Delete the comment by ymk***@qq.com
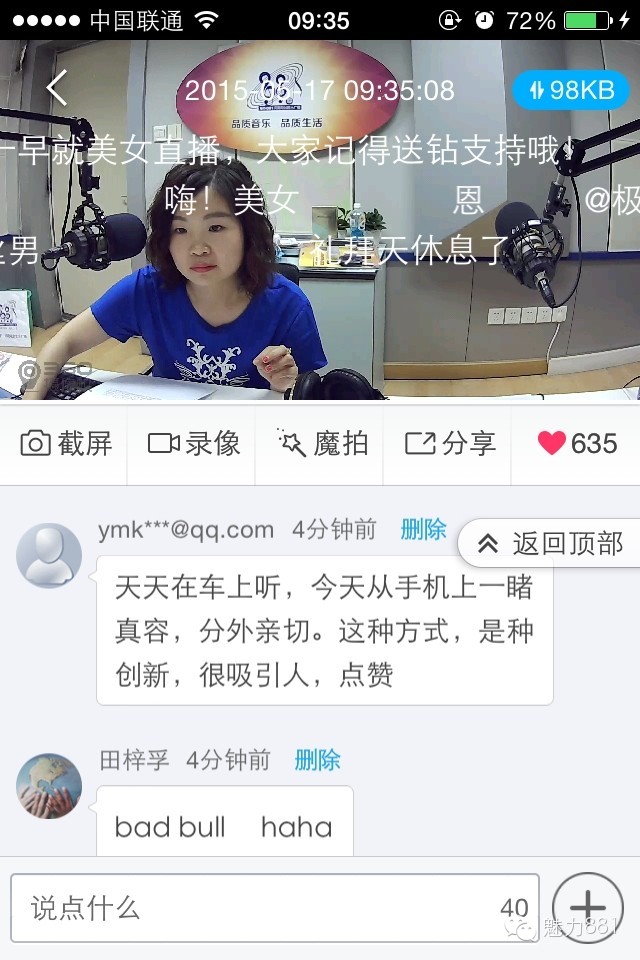The image size is (640, 960). 423,530
